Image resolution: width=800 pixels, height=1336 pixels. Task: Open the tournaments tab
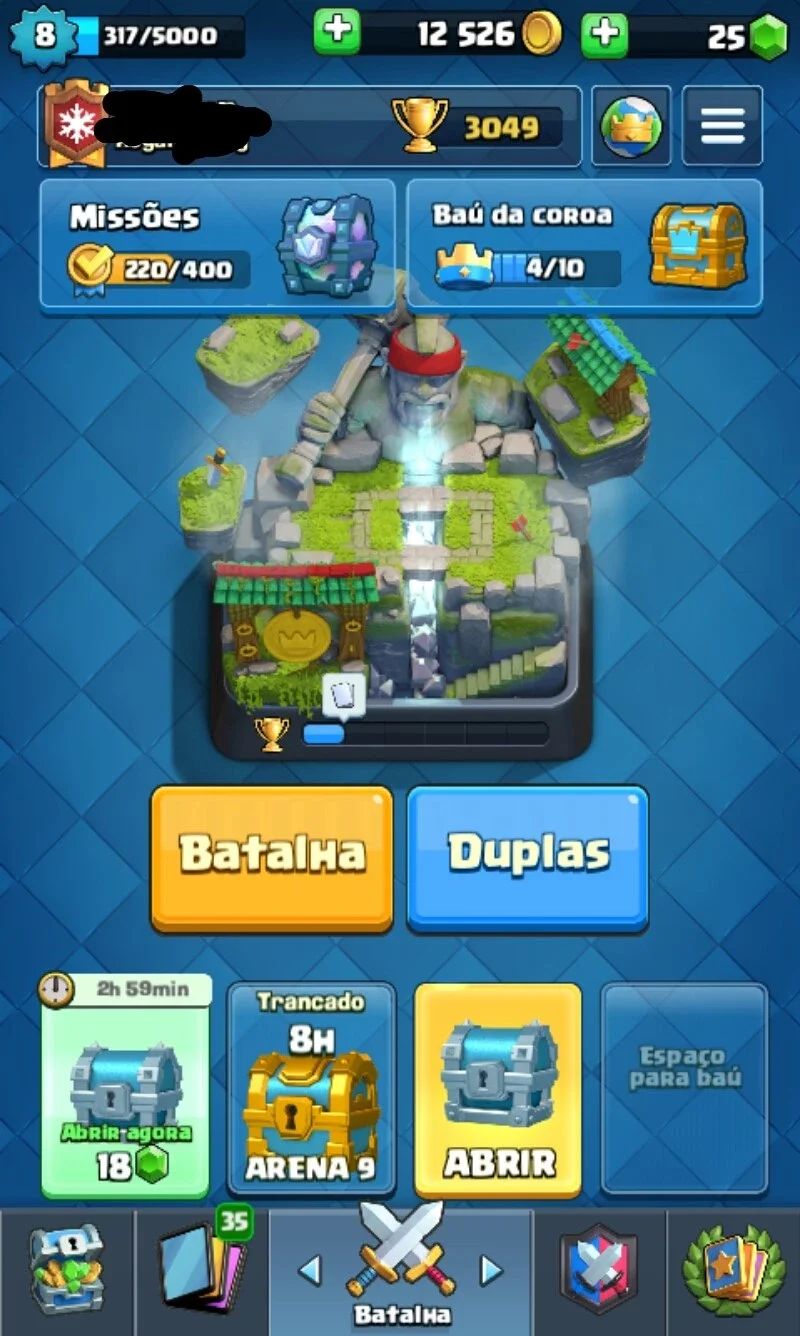click(x=733, y=1270)
